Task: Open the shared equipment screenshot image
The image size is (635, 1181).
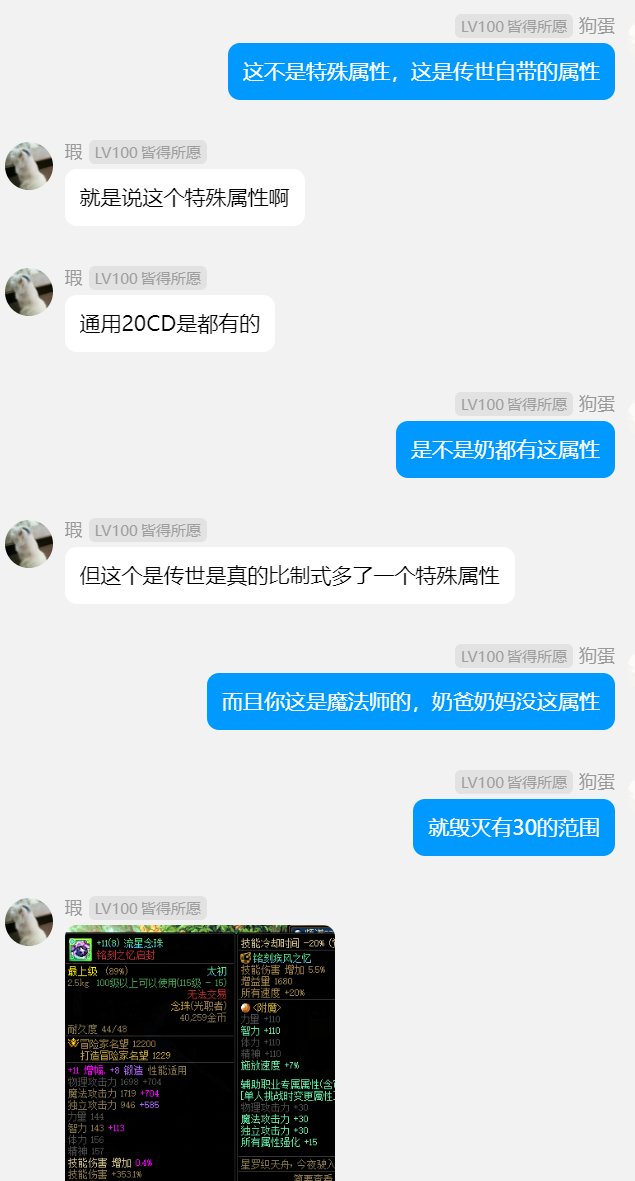Action: (200, 1052)
